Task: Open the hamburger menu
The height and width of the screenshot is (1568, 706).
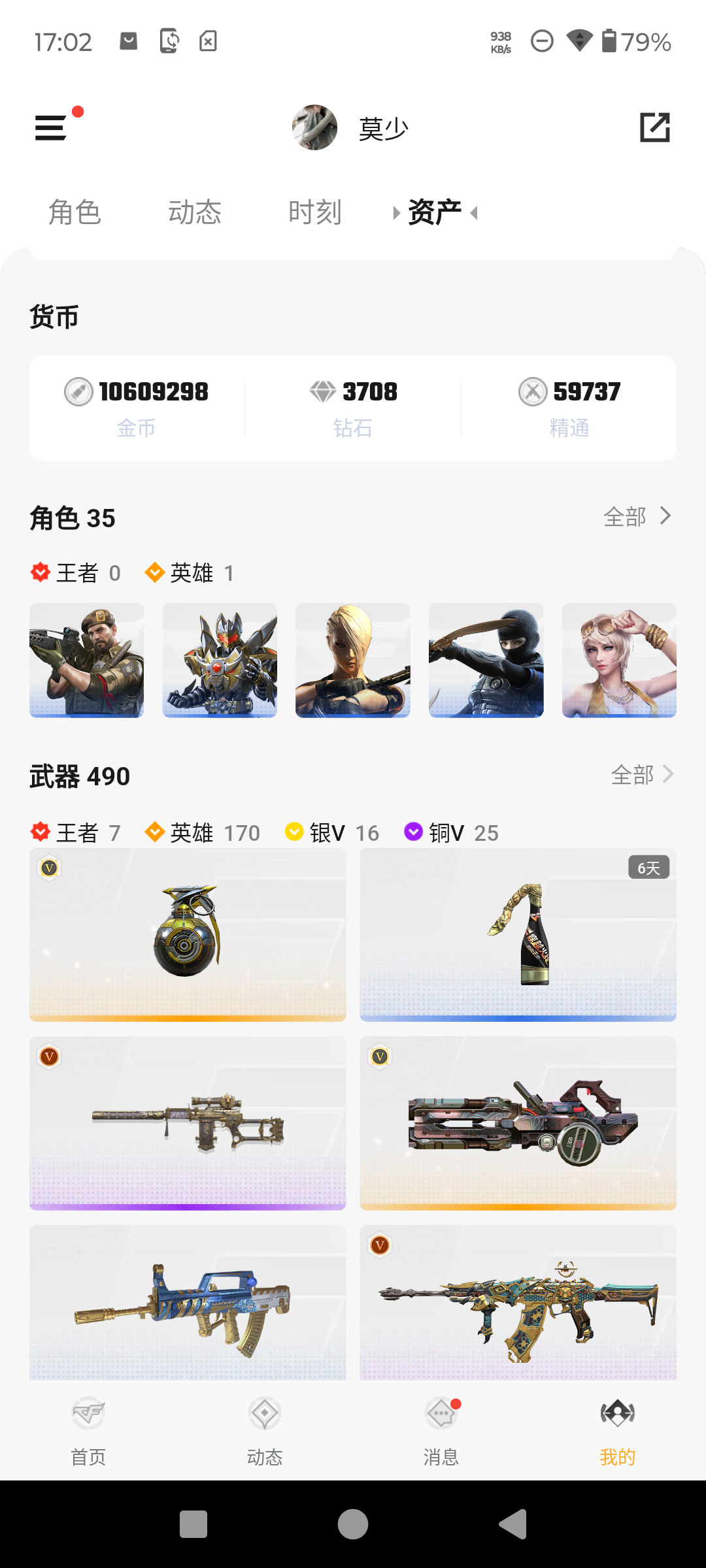Action: click(51, 127)
